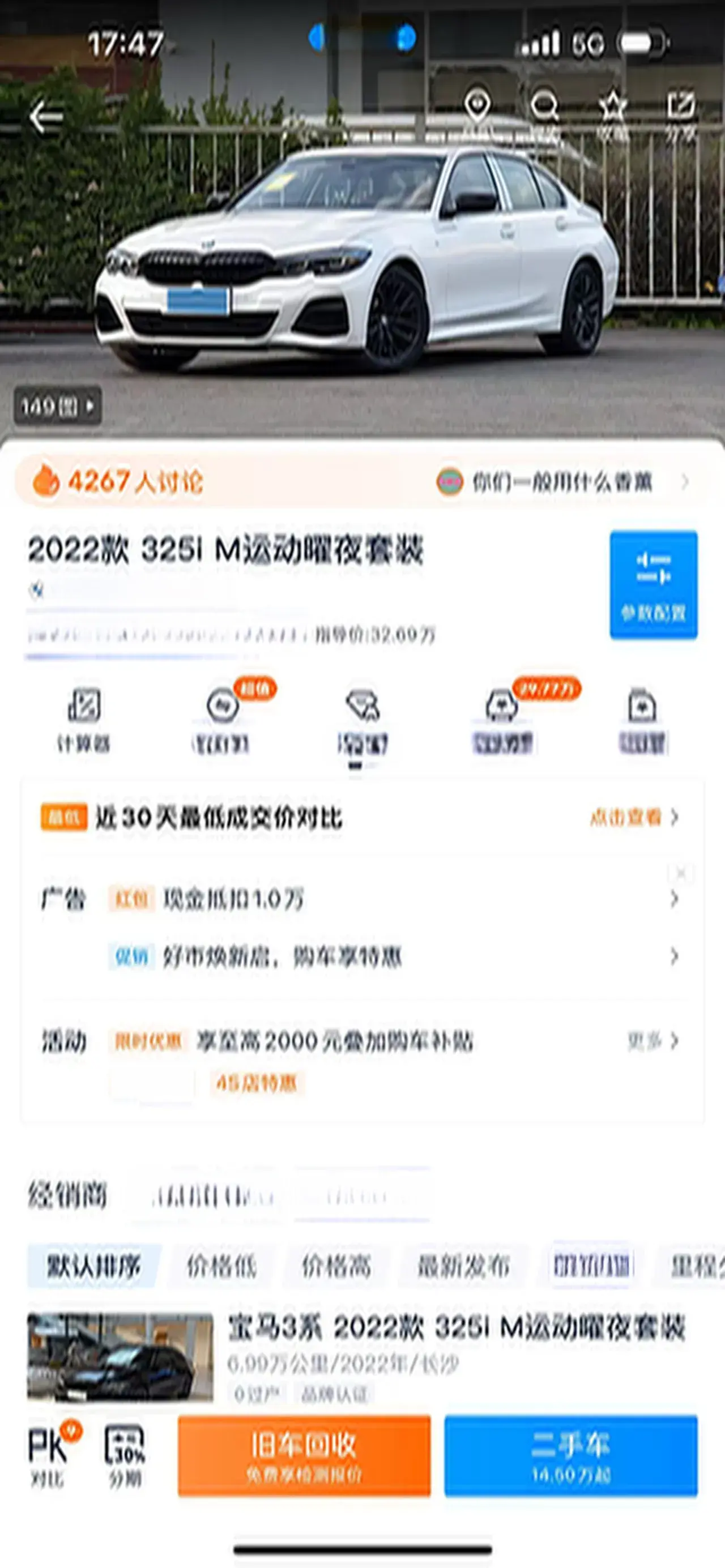Open 参数配置 specifications button
Screen dimensions: 725x1568
[653, 584]
